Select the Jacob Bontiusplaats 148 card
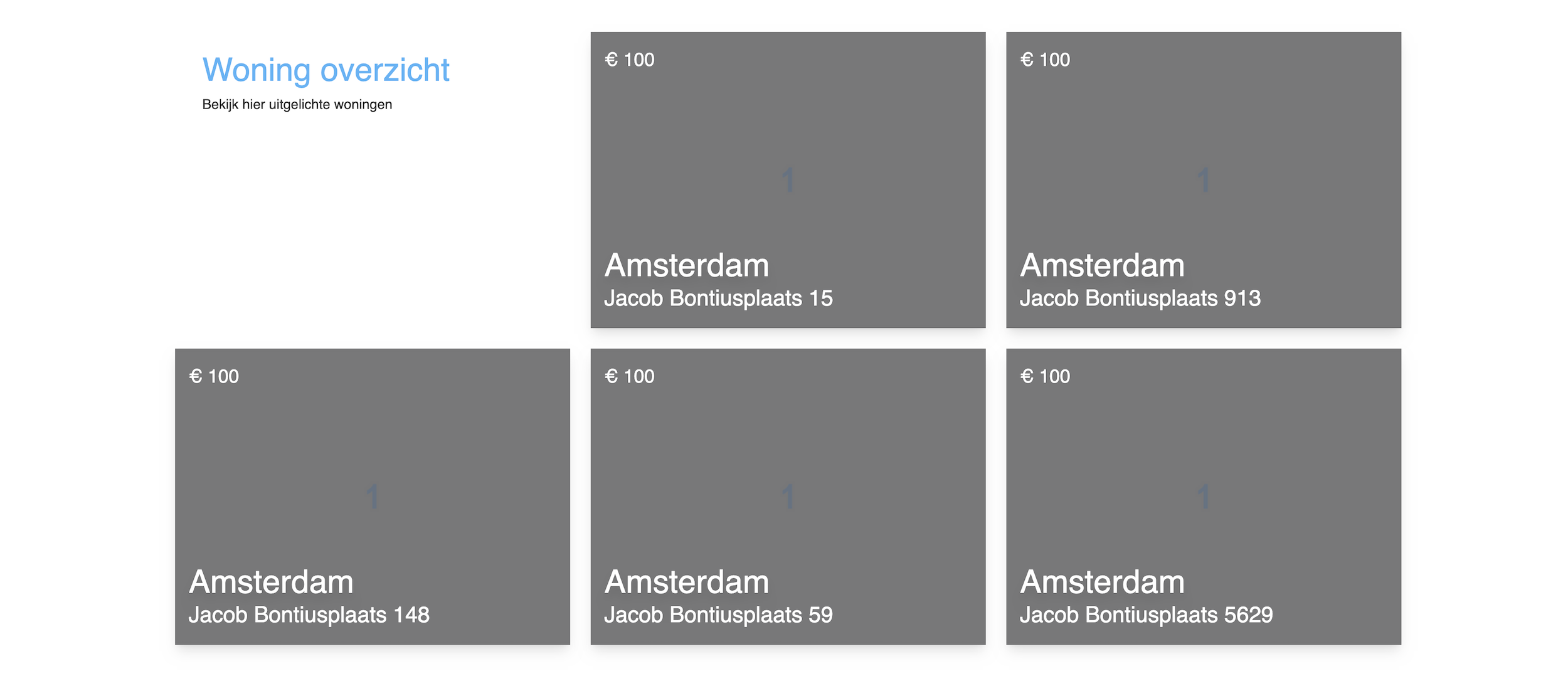The image size is (1568, 681). click(372, 497)
